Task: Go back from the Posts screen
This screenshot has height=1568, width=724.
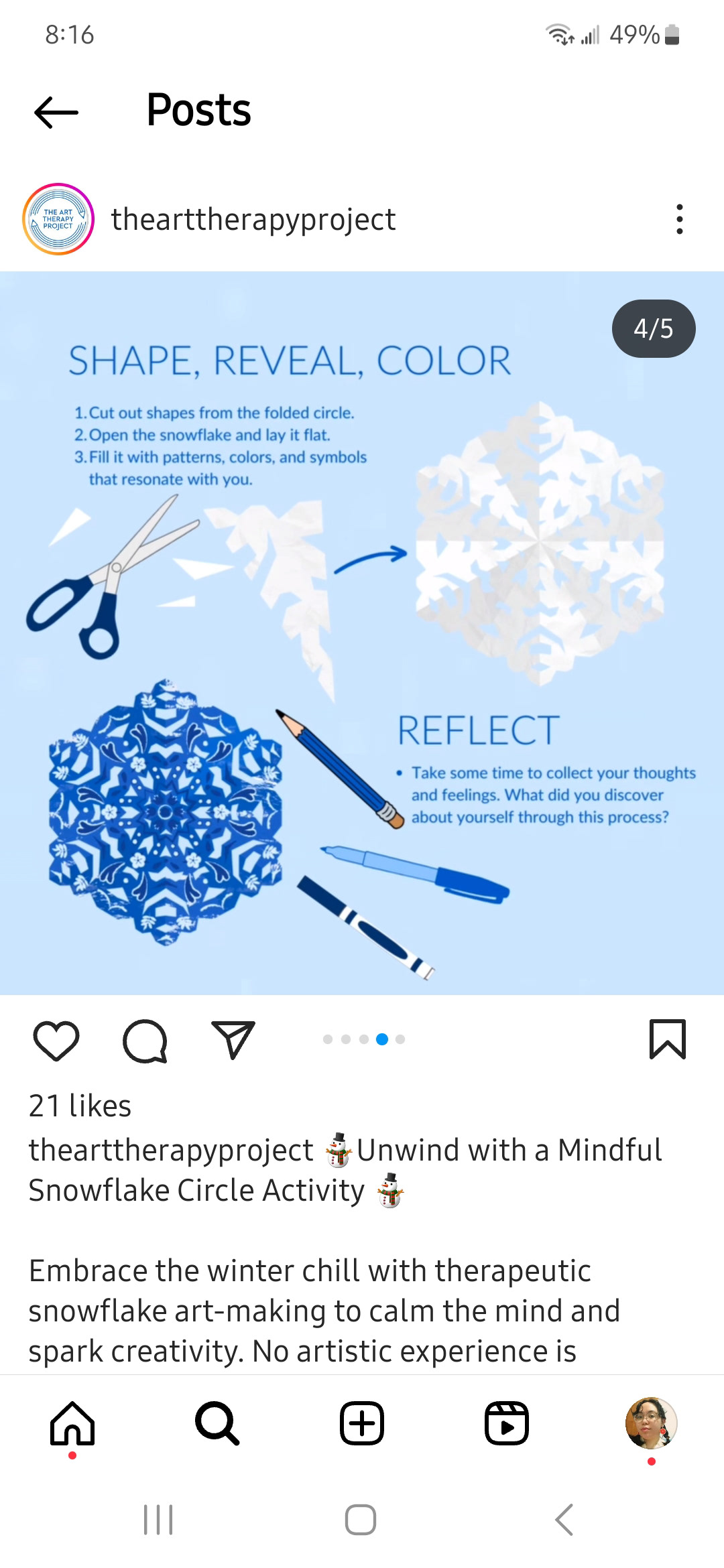Action: click(x=56, y=112)
